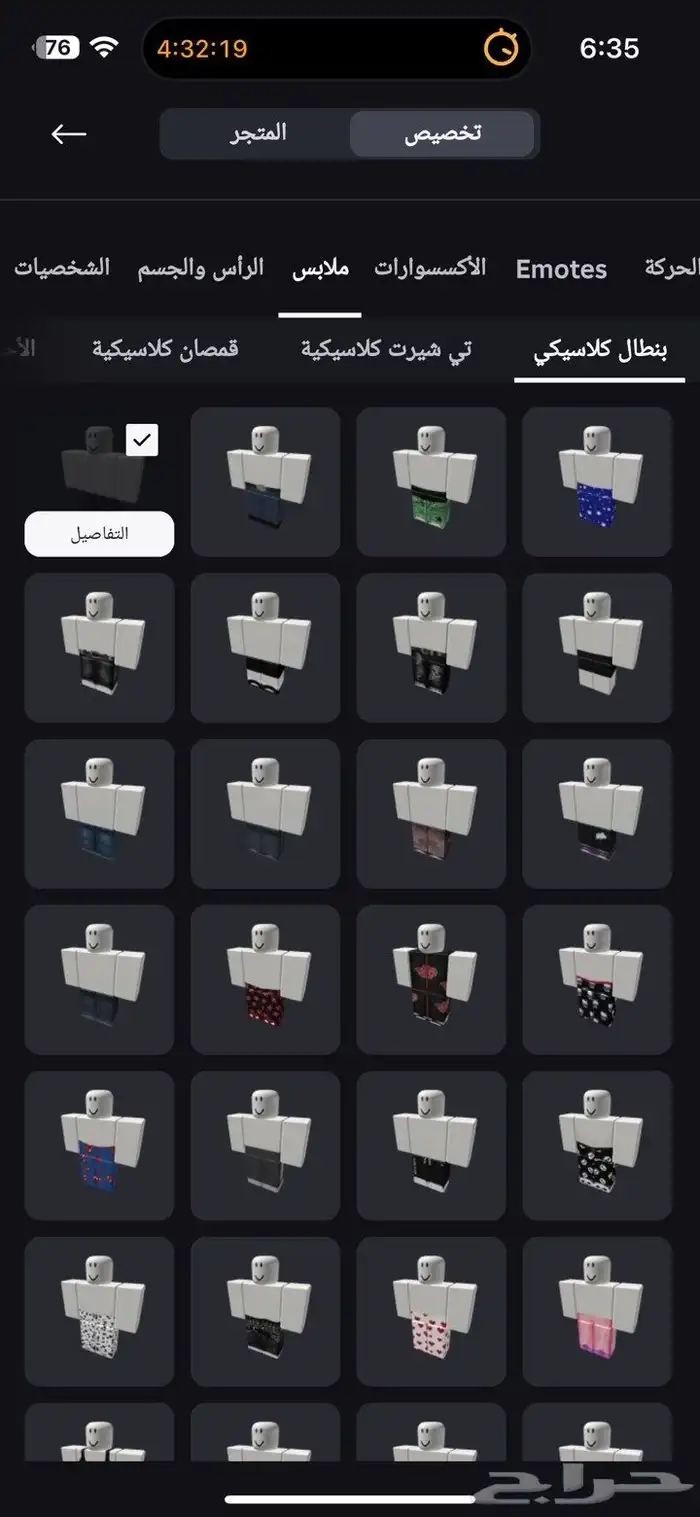
Task: Select the solid pink pants
Action: (597, 1311)
